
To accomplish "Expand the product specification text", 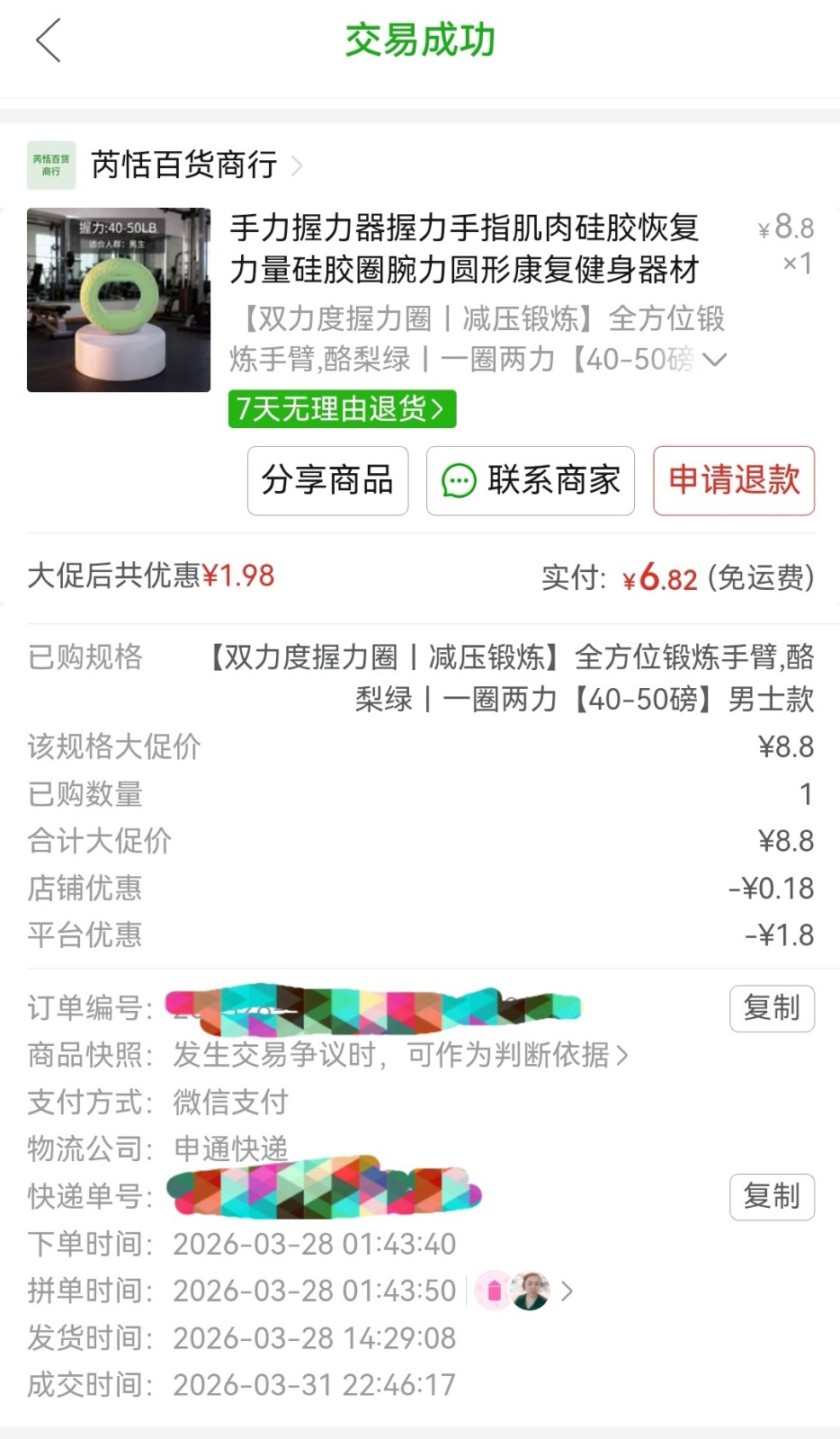I will [x=714, y=360].
